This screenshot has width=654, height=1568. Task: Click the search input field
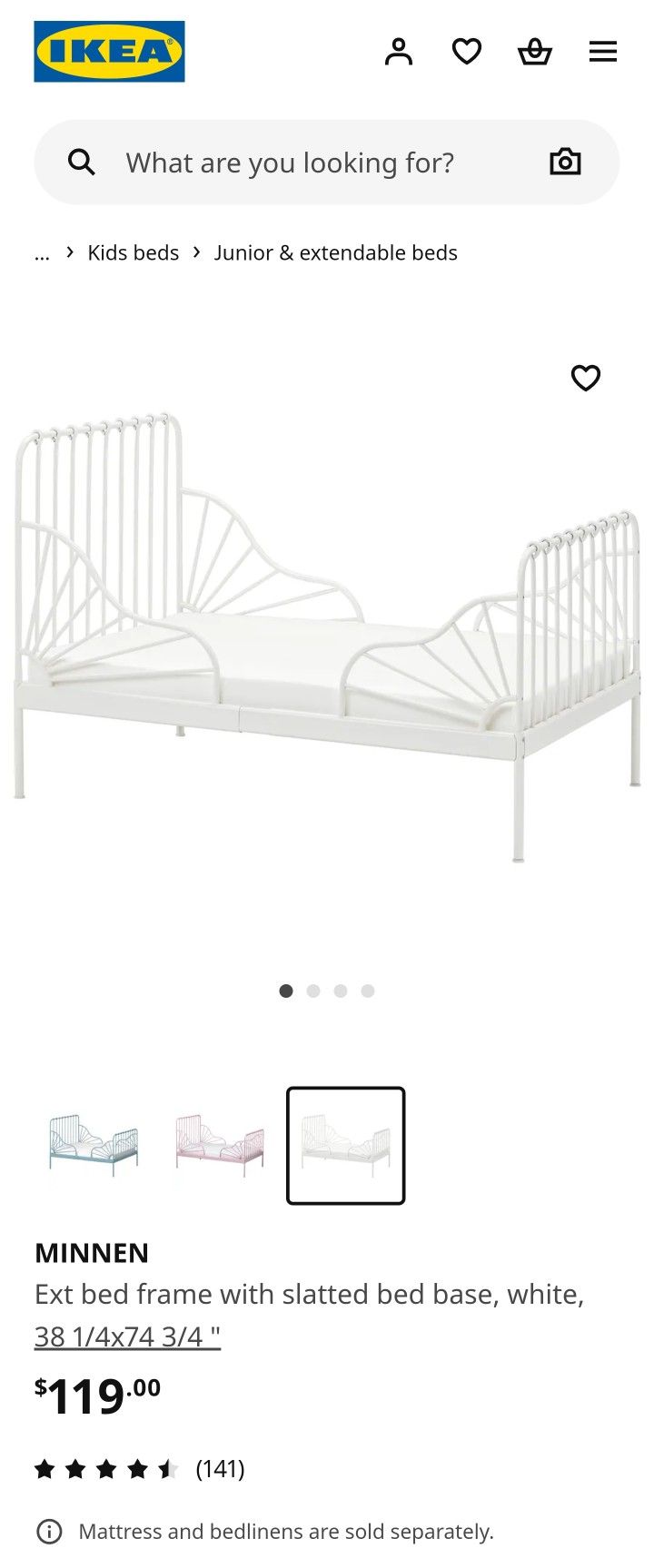coord(291,162)
